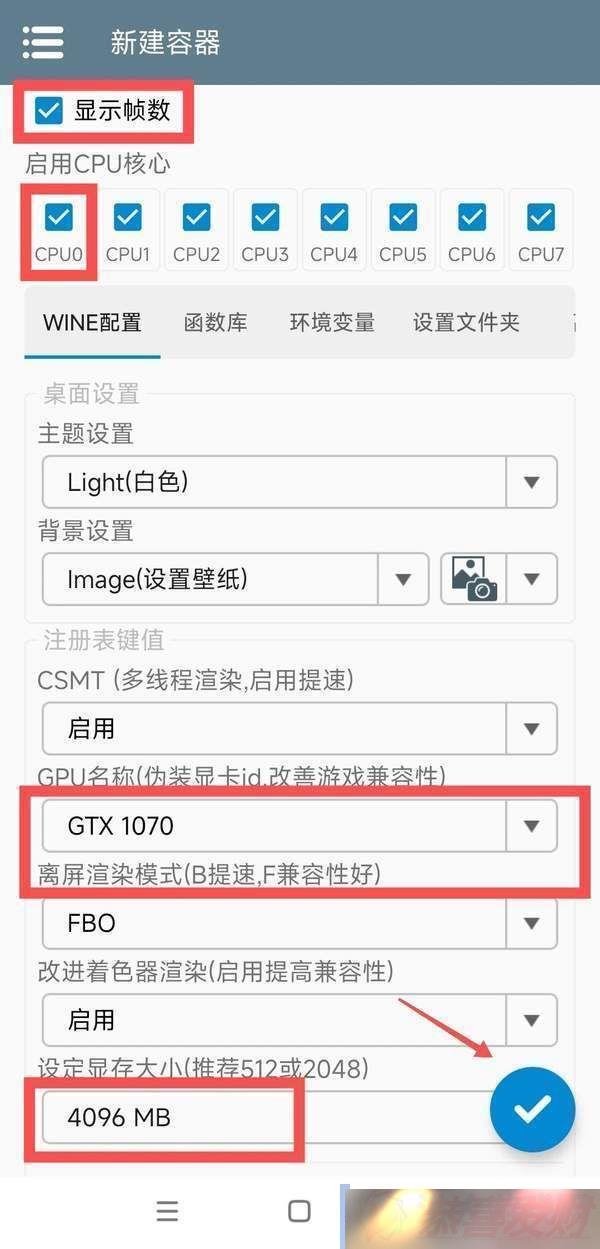Open the hamburger drawer menu
The width and height of the screenshot is (600, 1249).
point(42,42)
